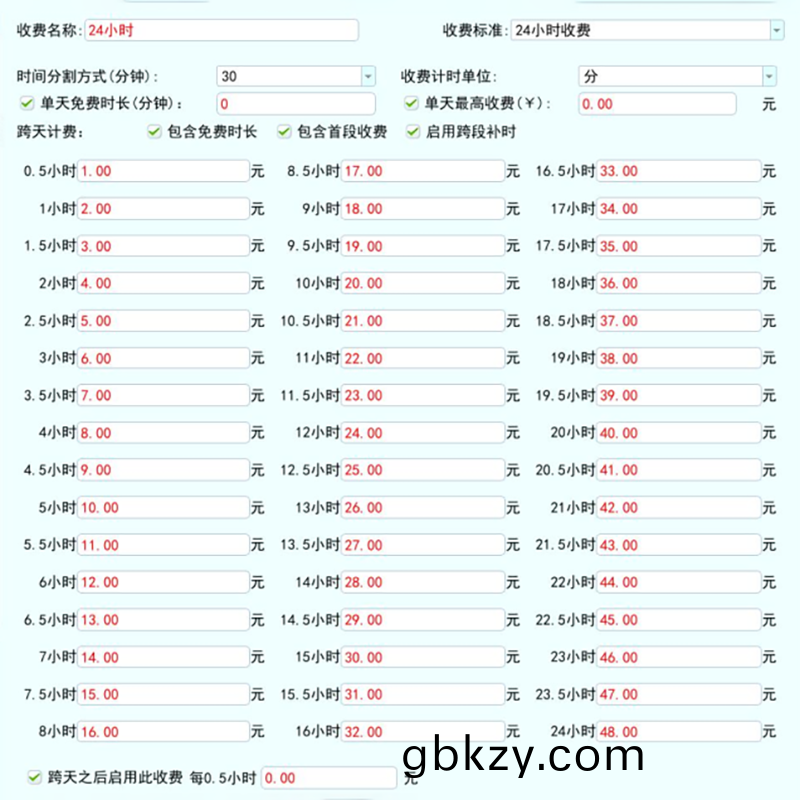Viewport: 800px width, 800px height.
Task: Open the 收费计时单位 dropdown
Action: (769, 76)
